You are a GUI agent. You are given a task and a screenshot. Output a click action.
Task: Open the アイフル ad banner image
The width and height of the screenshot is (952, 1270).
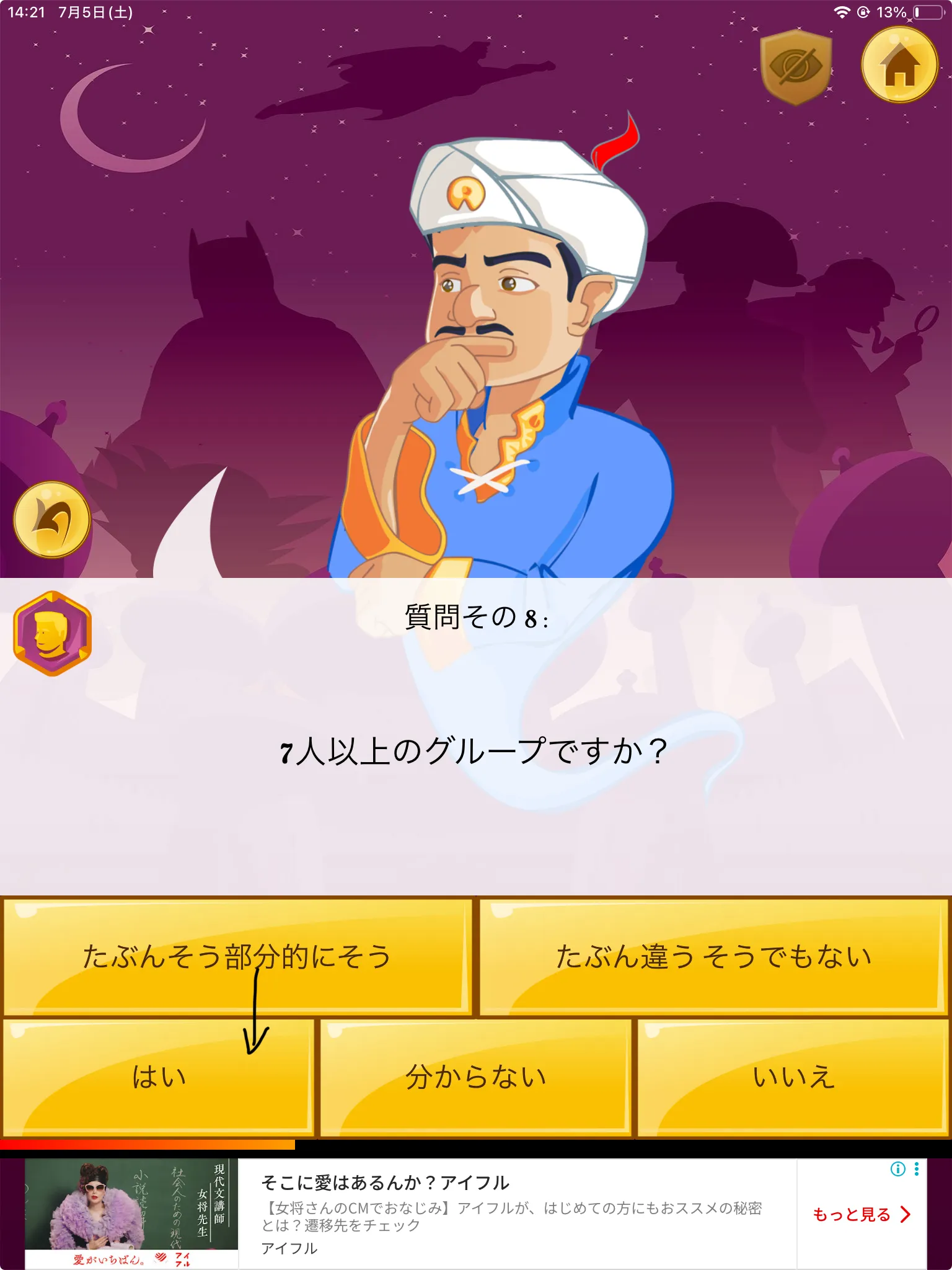click(131, 1214)
